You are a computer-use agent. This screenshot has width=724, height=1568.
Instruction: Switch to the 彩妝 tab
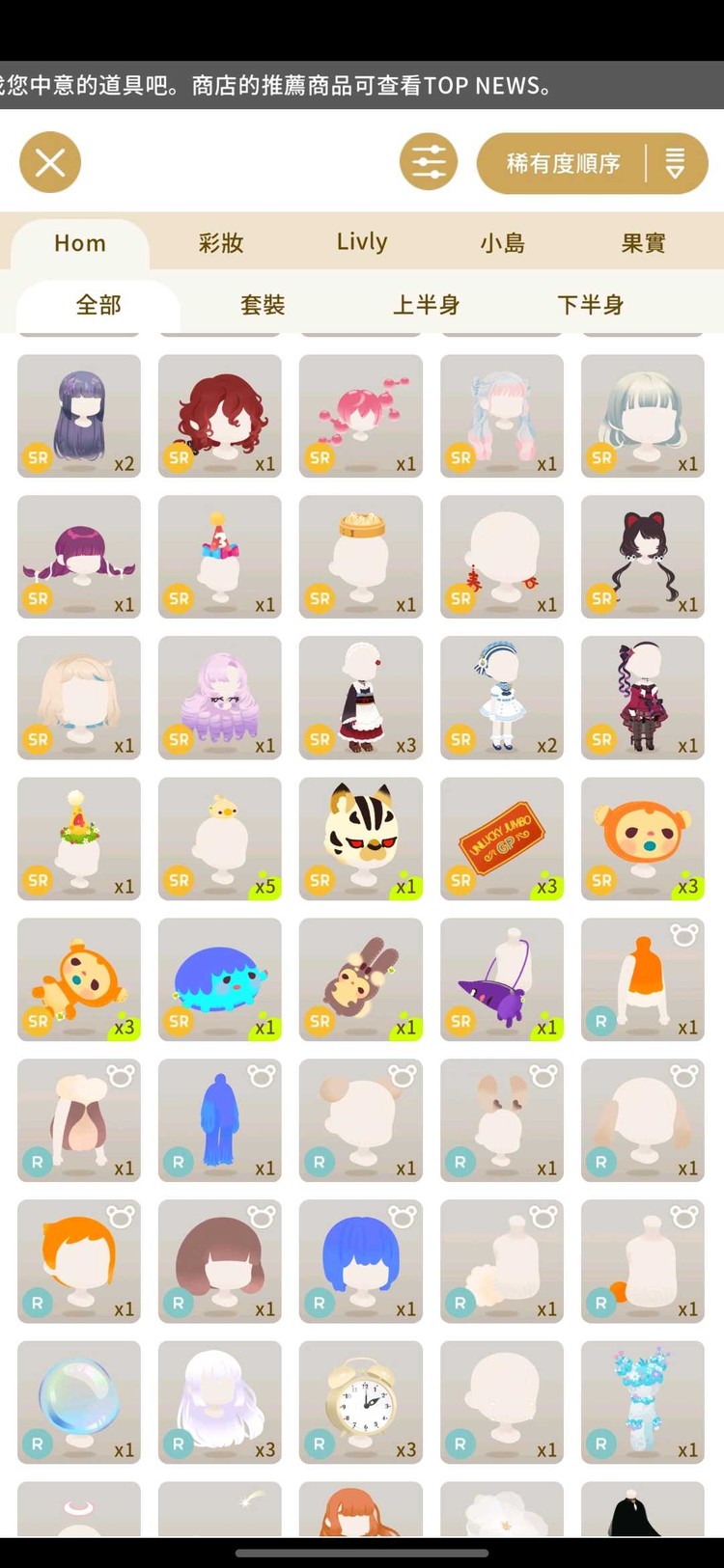point(221,243)
